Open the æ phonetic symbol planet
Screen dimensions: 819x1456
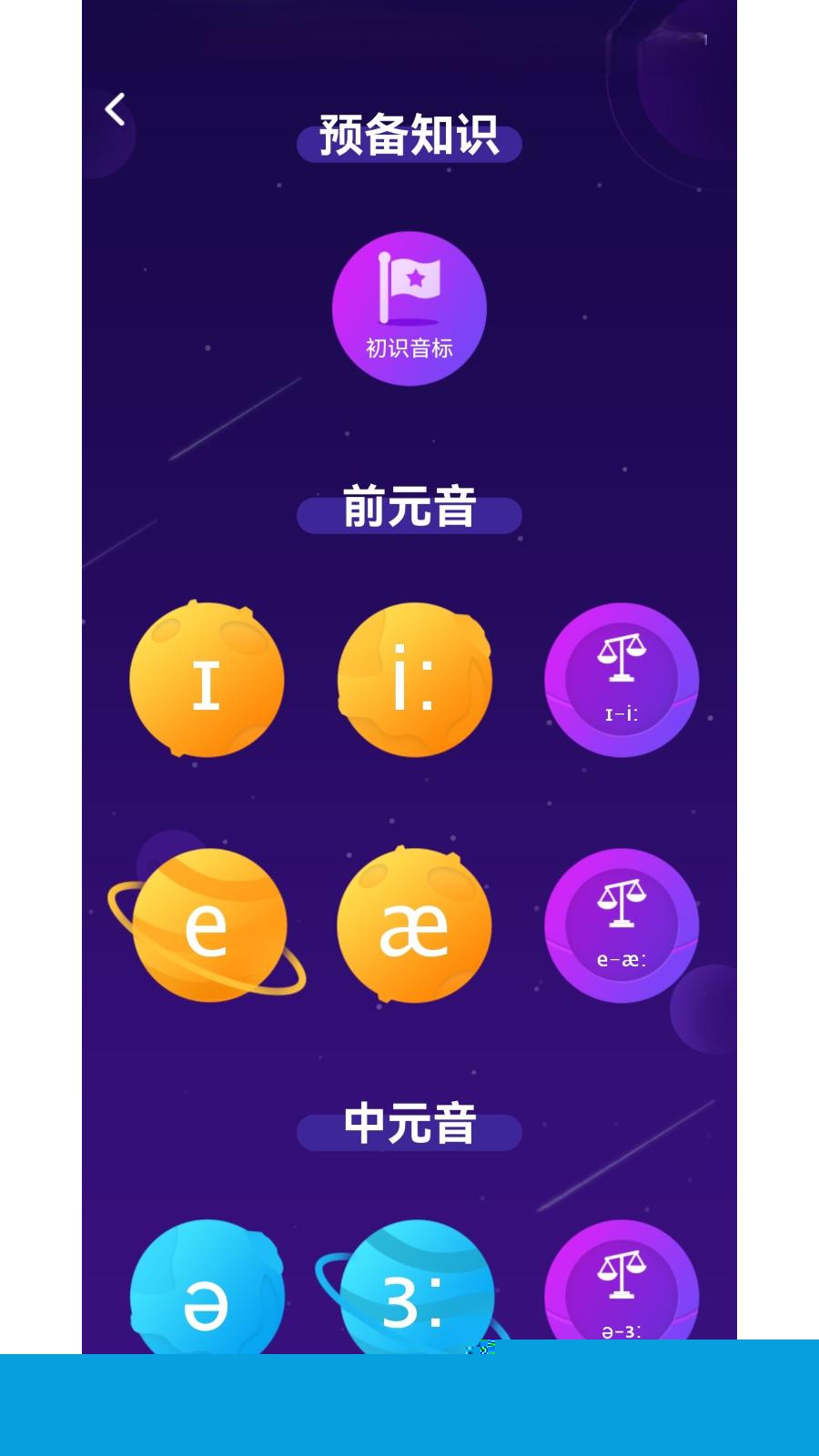[414, 925]
